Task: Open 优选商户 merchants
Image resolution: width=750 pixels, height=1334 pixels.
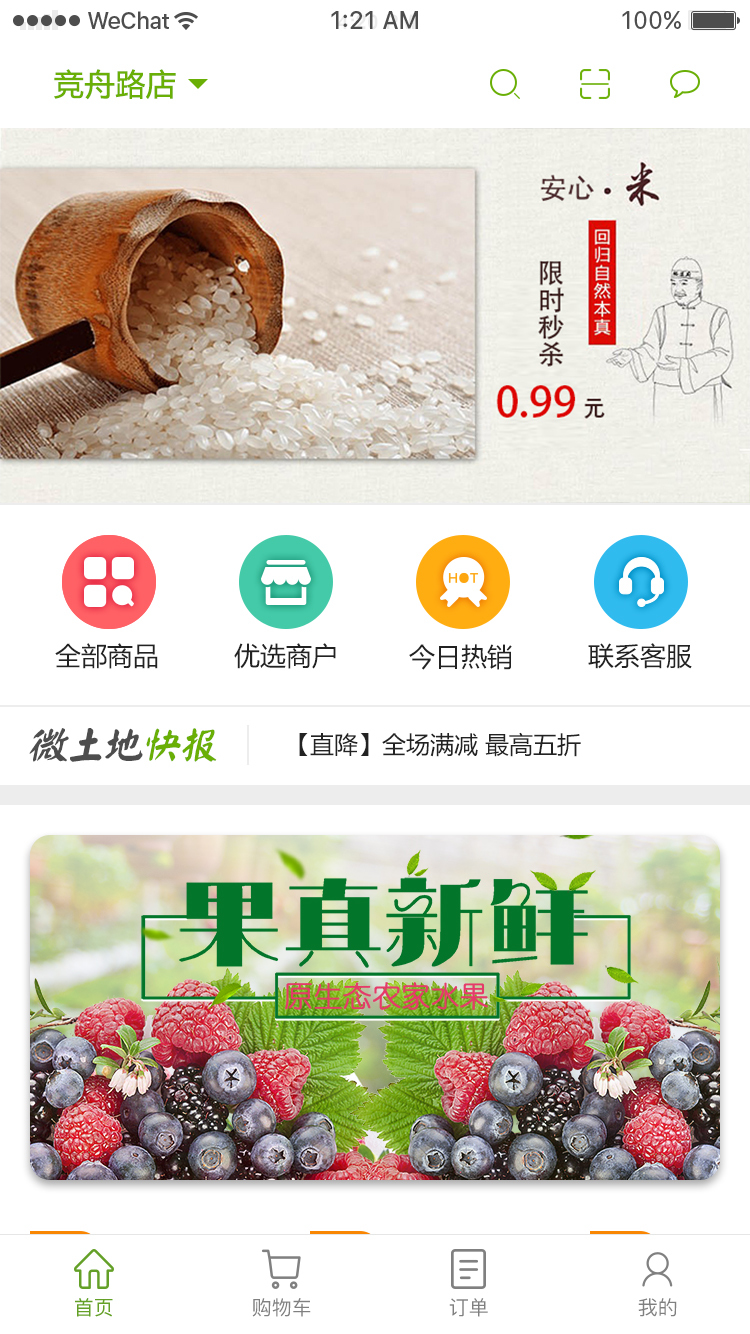Action: pos(285,602)
